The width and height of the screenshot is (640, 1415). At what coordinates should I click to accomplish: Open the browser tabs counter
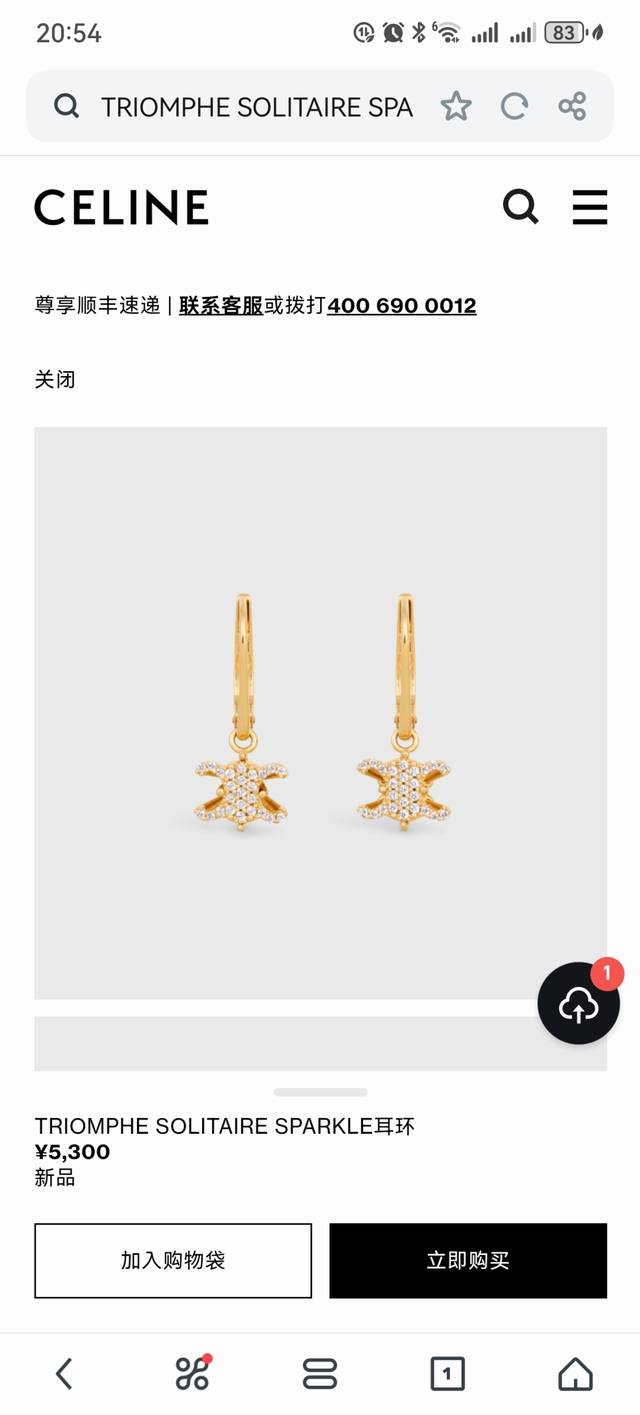click(x=447, y=1373)
